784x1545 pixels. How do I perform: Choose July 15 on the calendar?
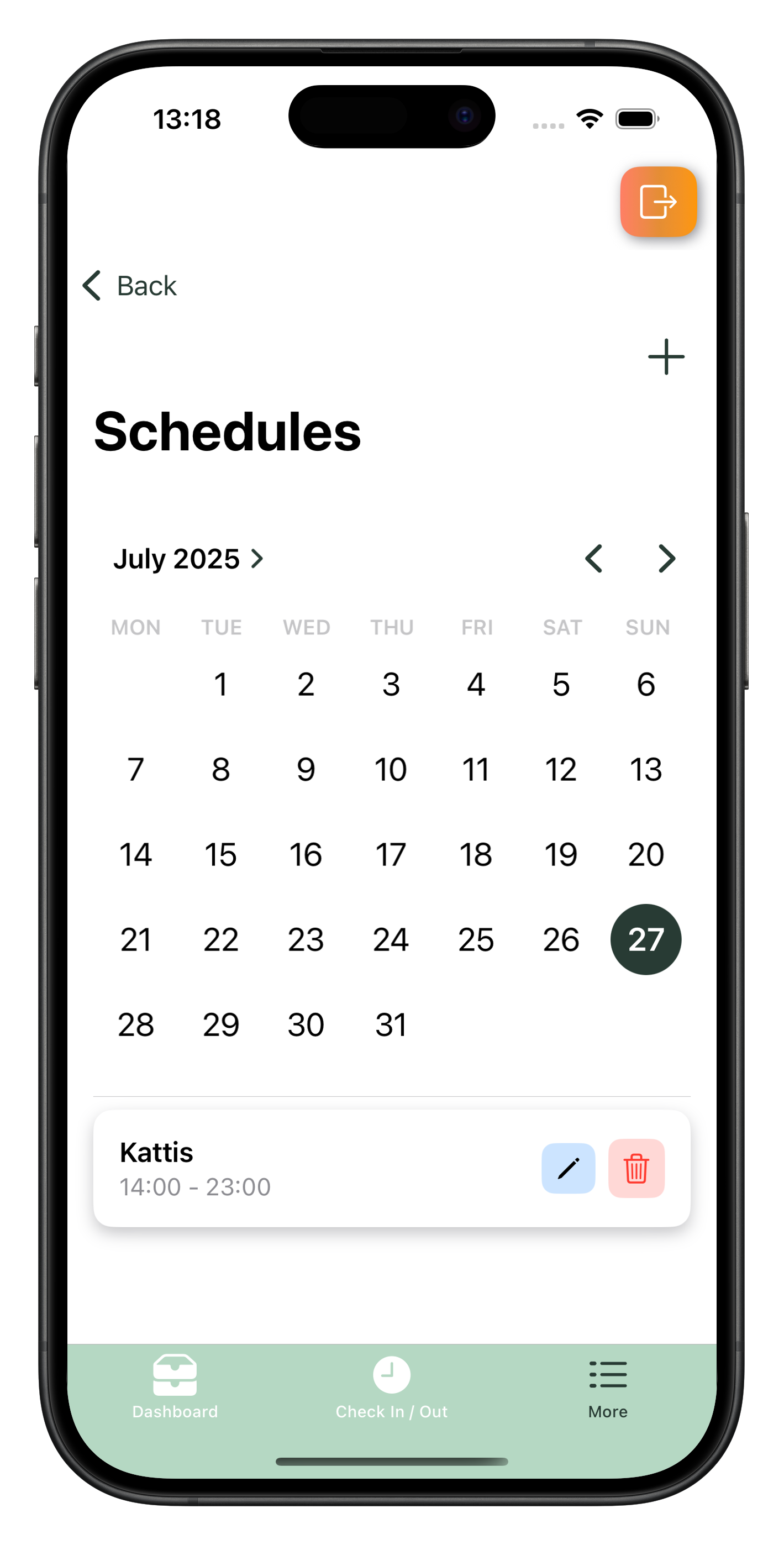[221, 855]
